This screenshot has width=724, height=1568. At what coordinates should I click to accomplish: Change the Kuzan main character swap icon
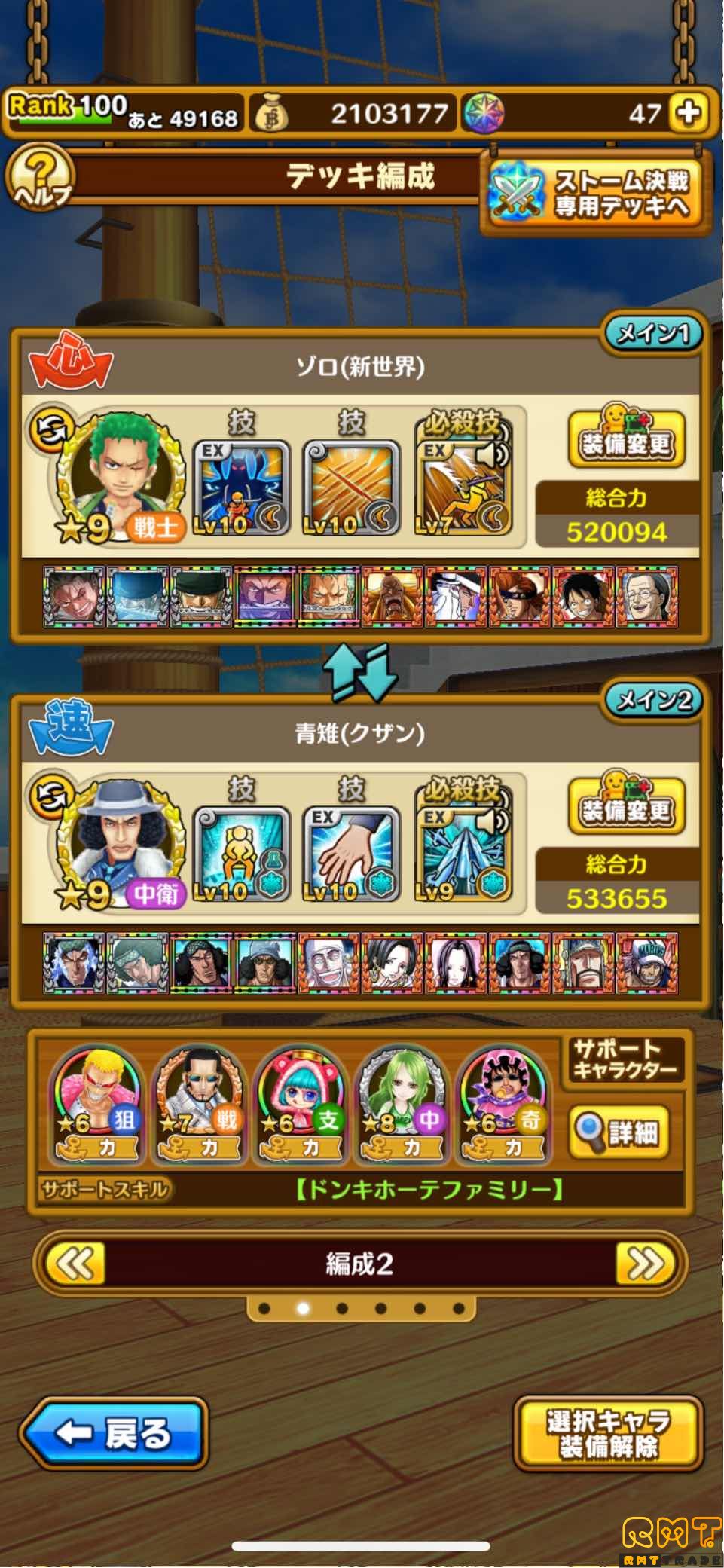point(48,796)
